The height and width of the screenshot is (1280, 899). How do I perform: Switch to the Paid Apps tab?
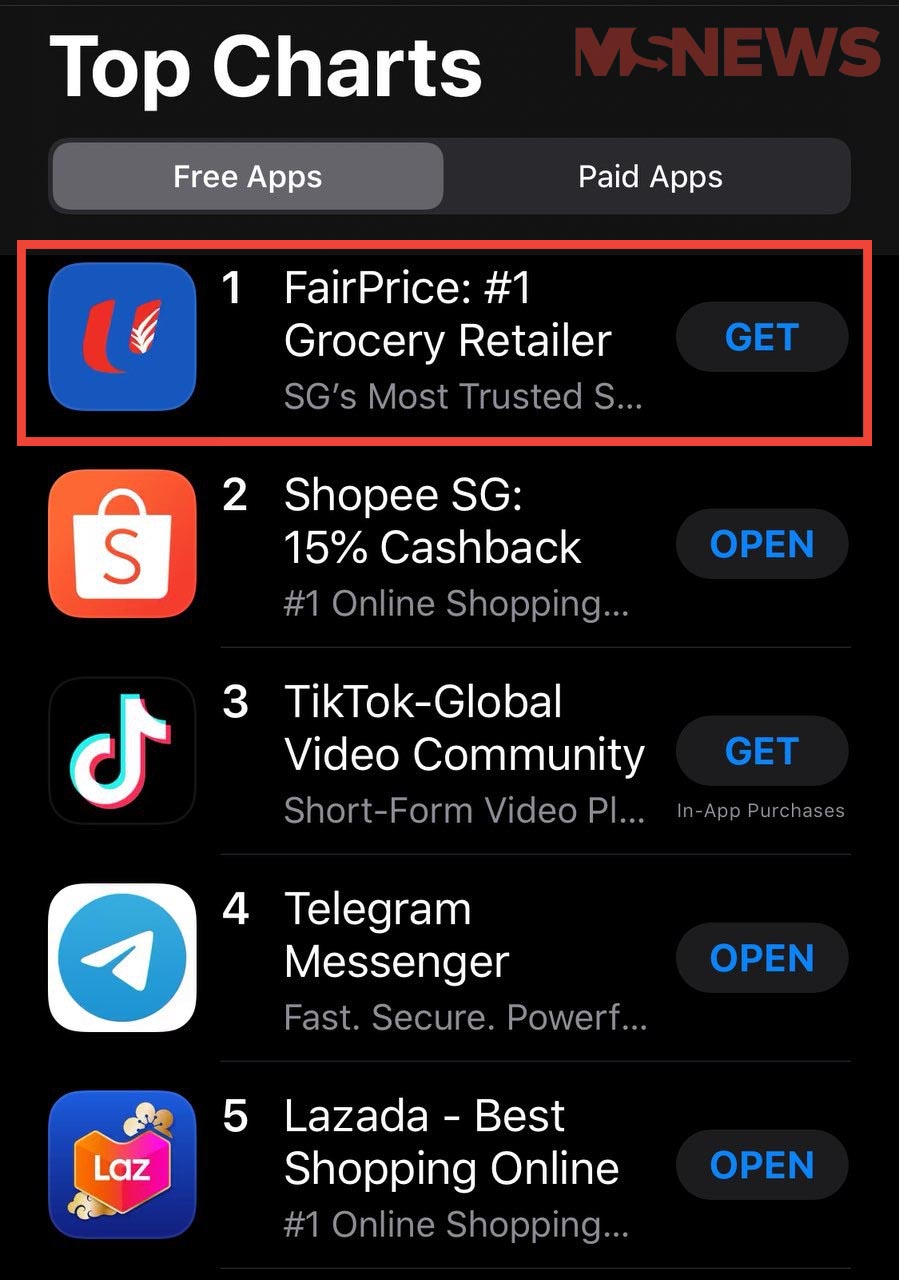click(x=650, y=177)
